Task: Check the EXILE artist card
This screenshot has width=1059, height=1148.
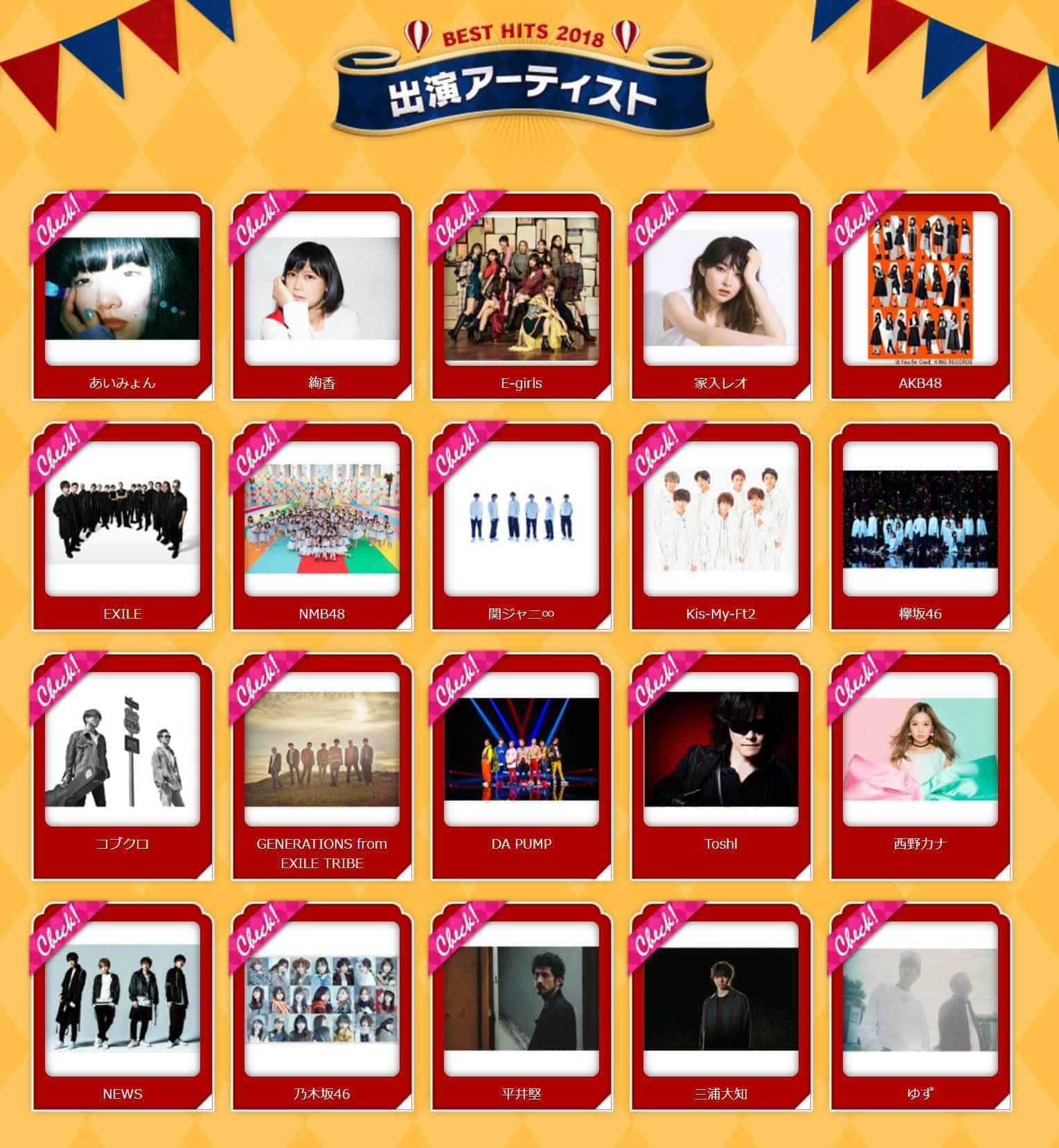Action: [123, 528]
